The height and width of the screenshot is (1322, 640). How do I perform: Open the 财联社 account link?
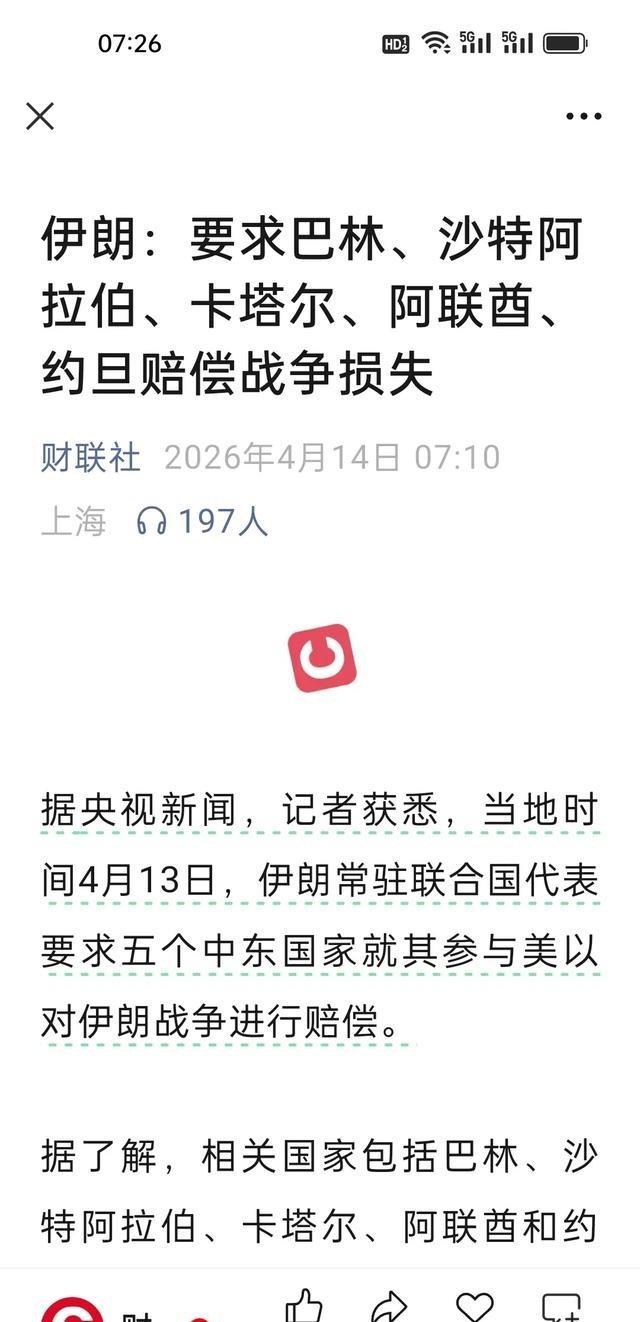click(91, 458)
